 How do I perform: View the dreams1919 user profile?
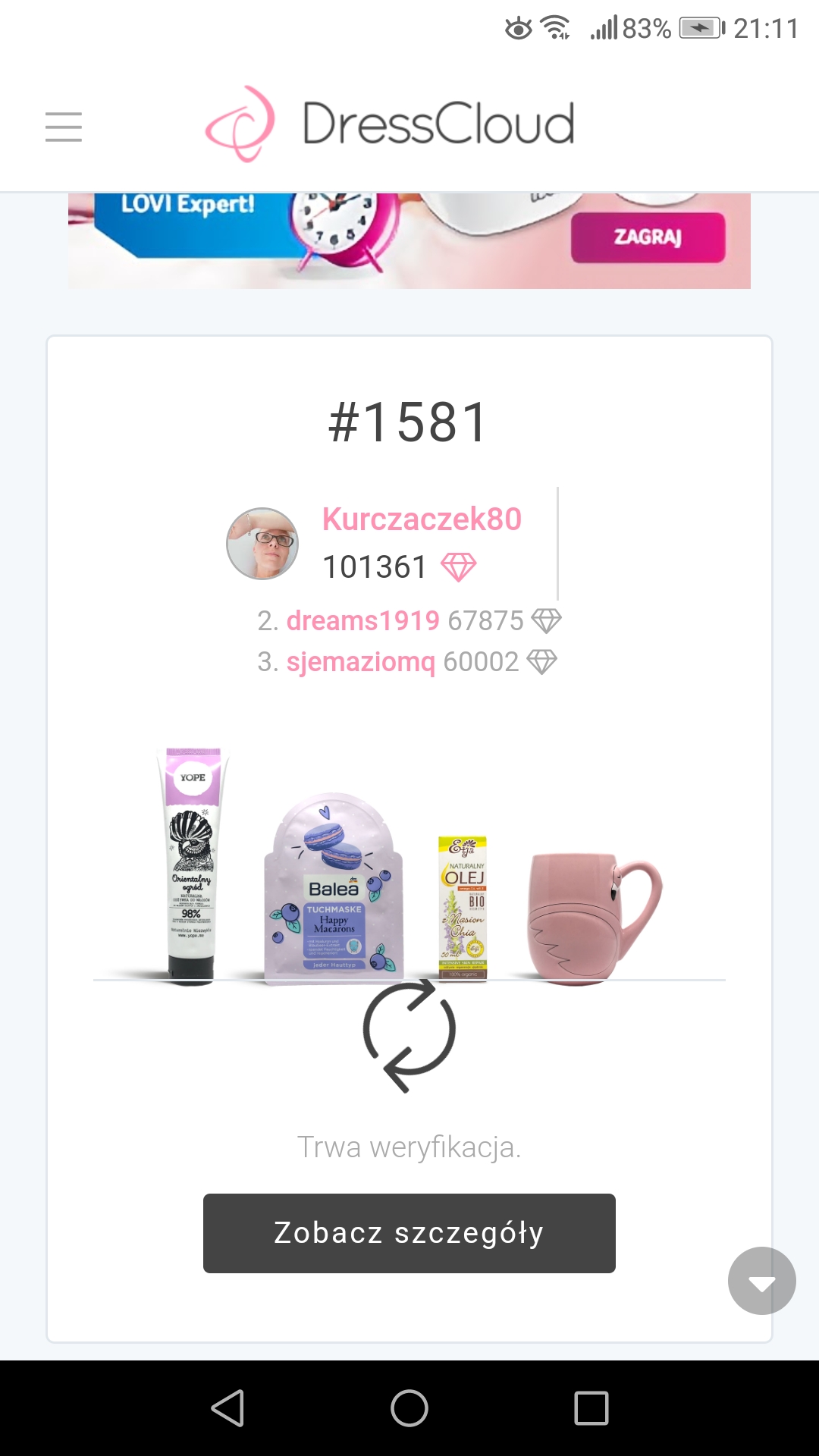(x=362, y=621)
